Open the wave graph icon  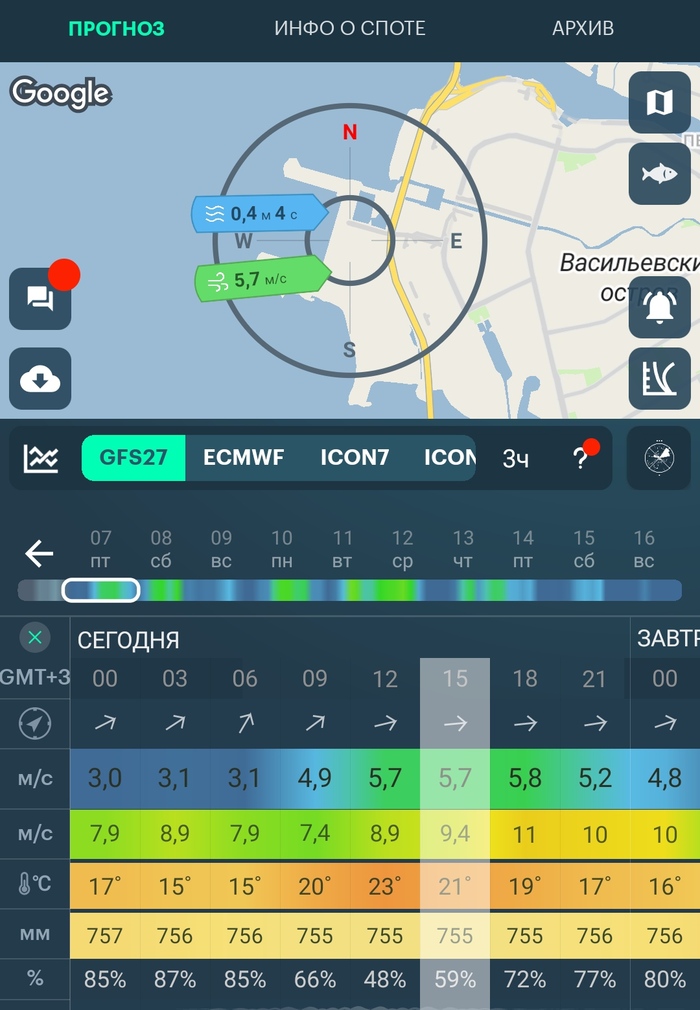pos(659,379)
